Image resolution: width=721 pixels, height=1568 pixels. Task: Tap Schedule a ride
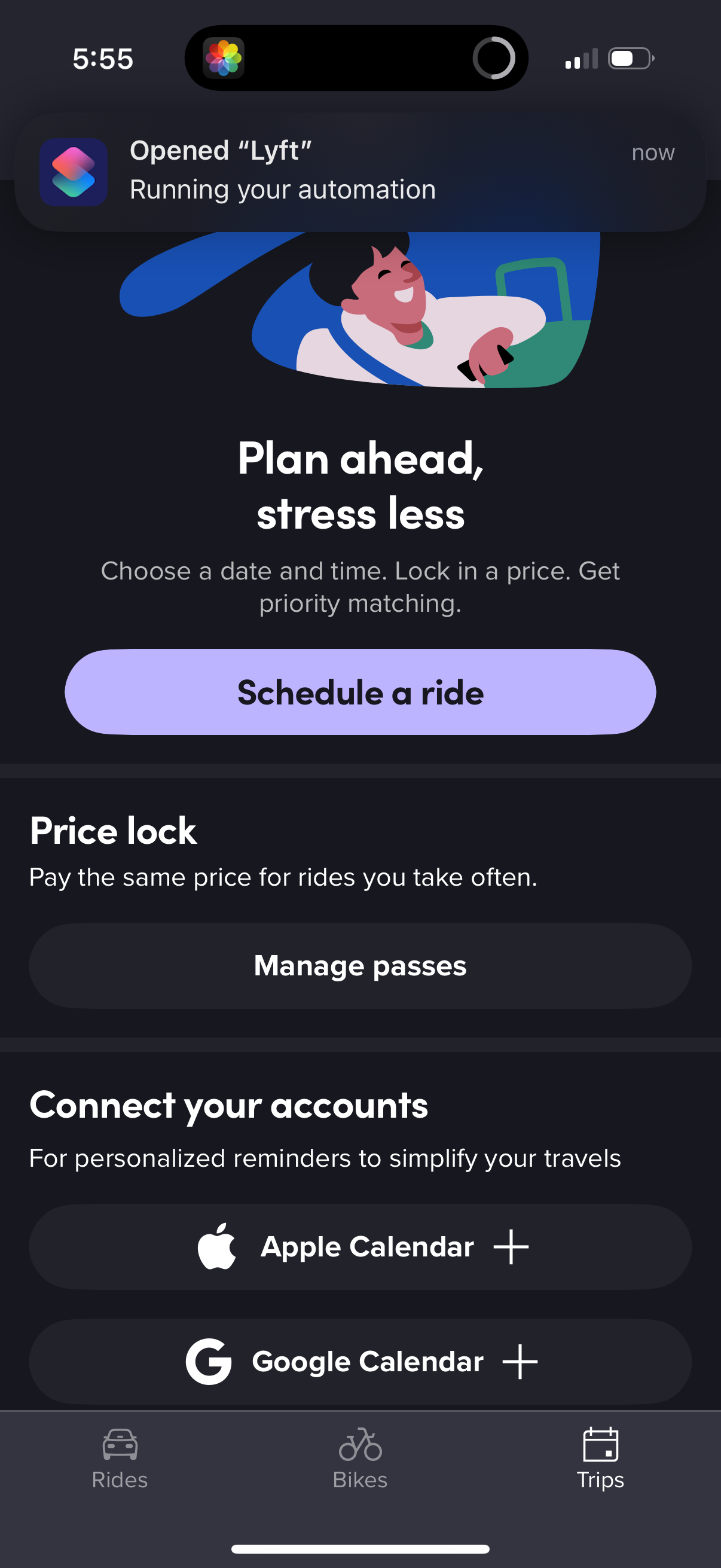[x=360, y=692]
